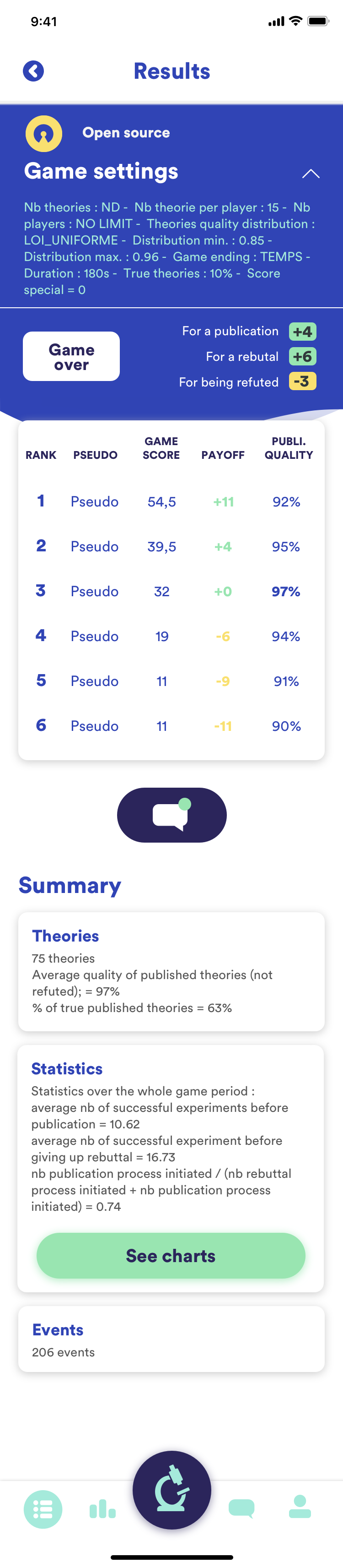Switch to the bar chart statistics tab
The image size is (343, 1568).
[x=102, y=1509]
